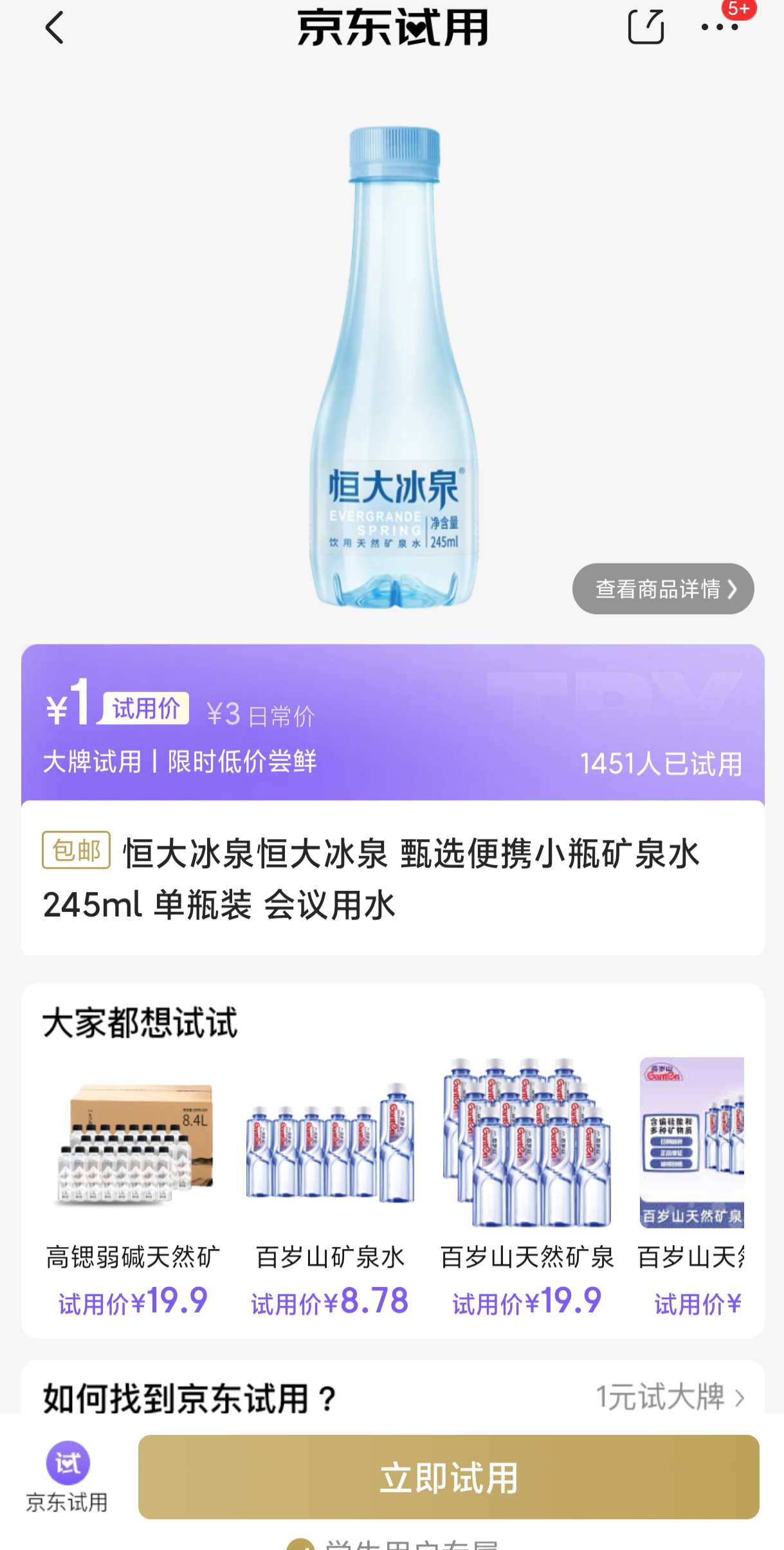This screenshot has height=1550, width=784.
Task: Tap the back arrow to return
Action: 55,28
